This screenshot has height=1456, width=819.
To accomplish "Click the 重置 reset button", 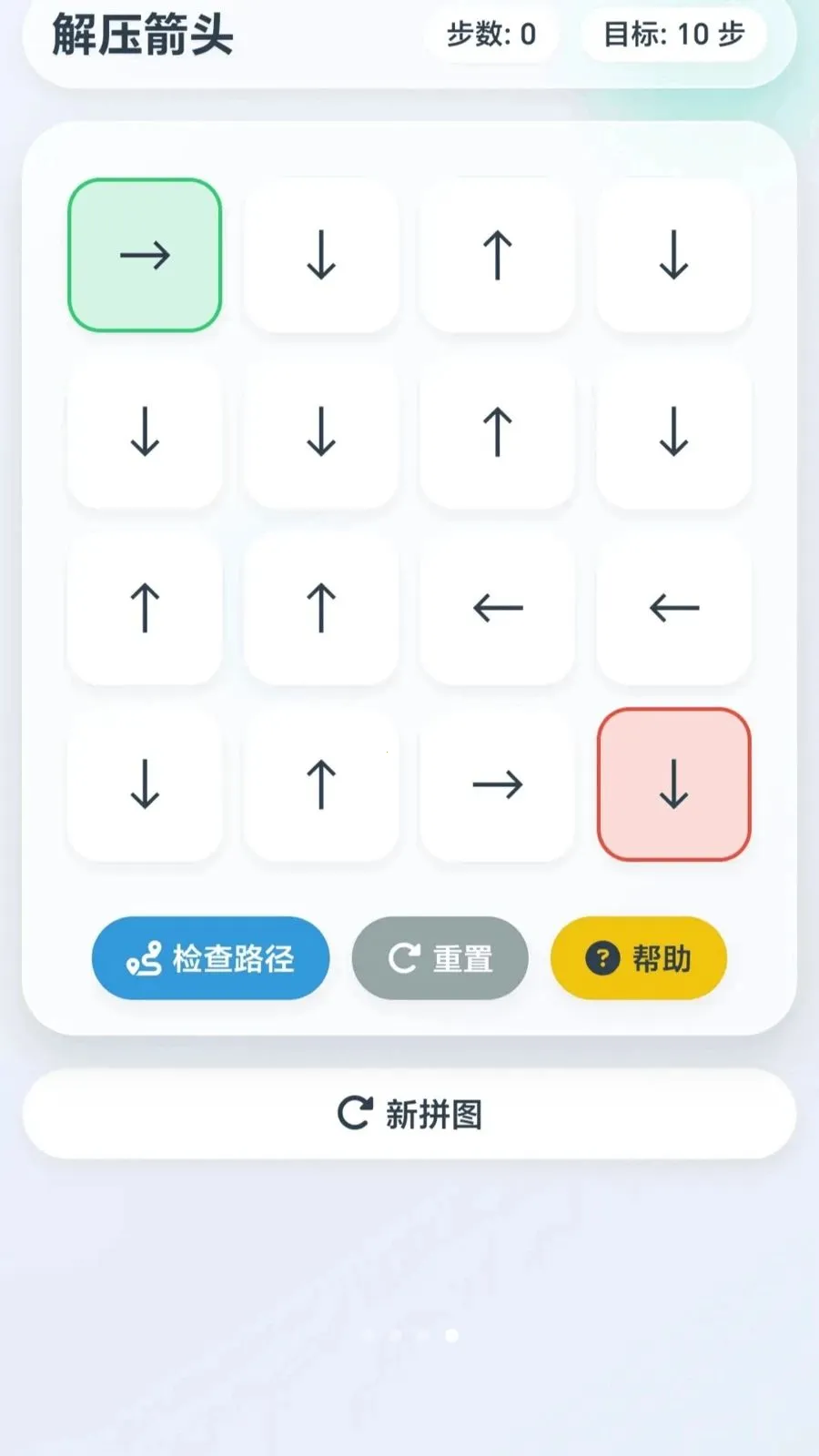I will (440, 957).
